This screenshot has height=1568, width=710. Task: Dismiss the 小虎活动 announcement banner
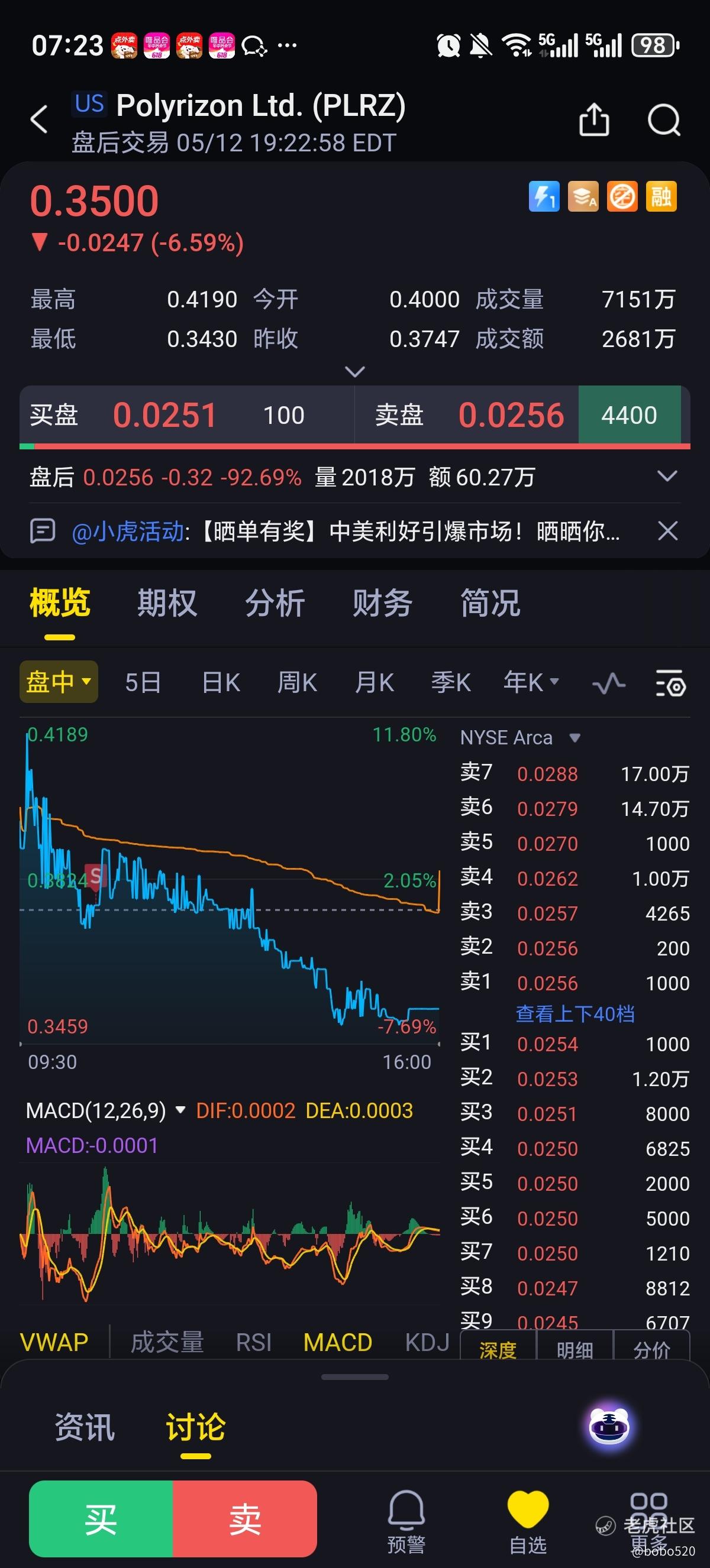668,531
